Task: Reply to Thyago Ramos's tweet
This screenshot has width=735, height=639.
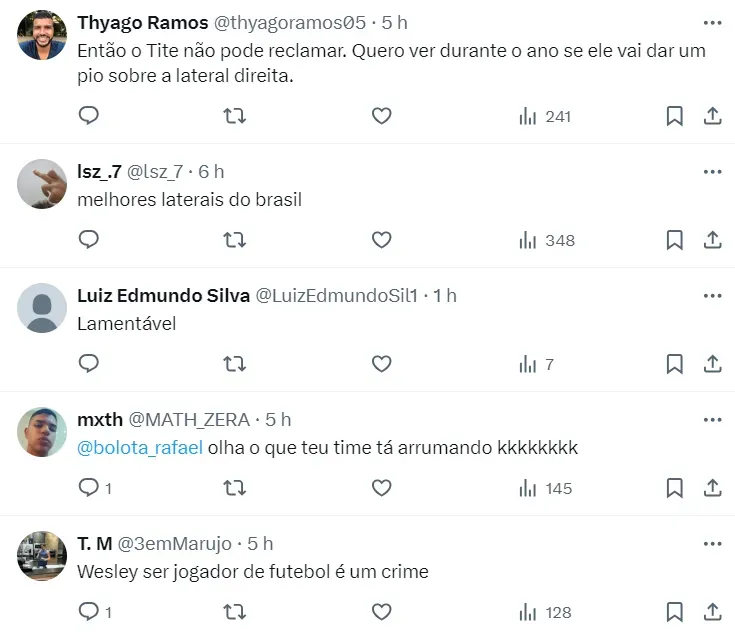Action: (89, 116)
